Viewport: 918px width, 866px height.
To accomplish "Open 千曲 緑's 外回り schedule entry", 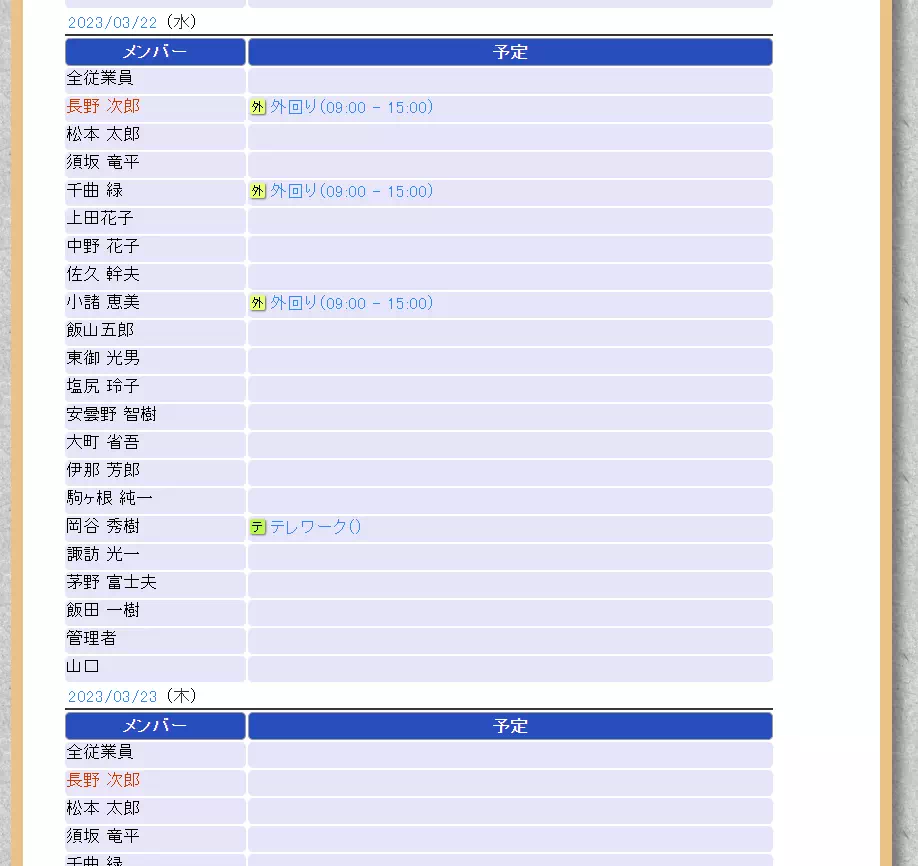I will [350, 192].
